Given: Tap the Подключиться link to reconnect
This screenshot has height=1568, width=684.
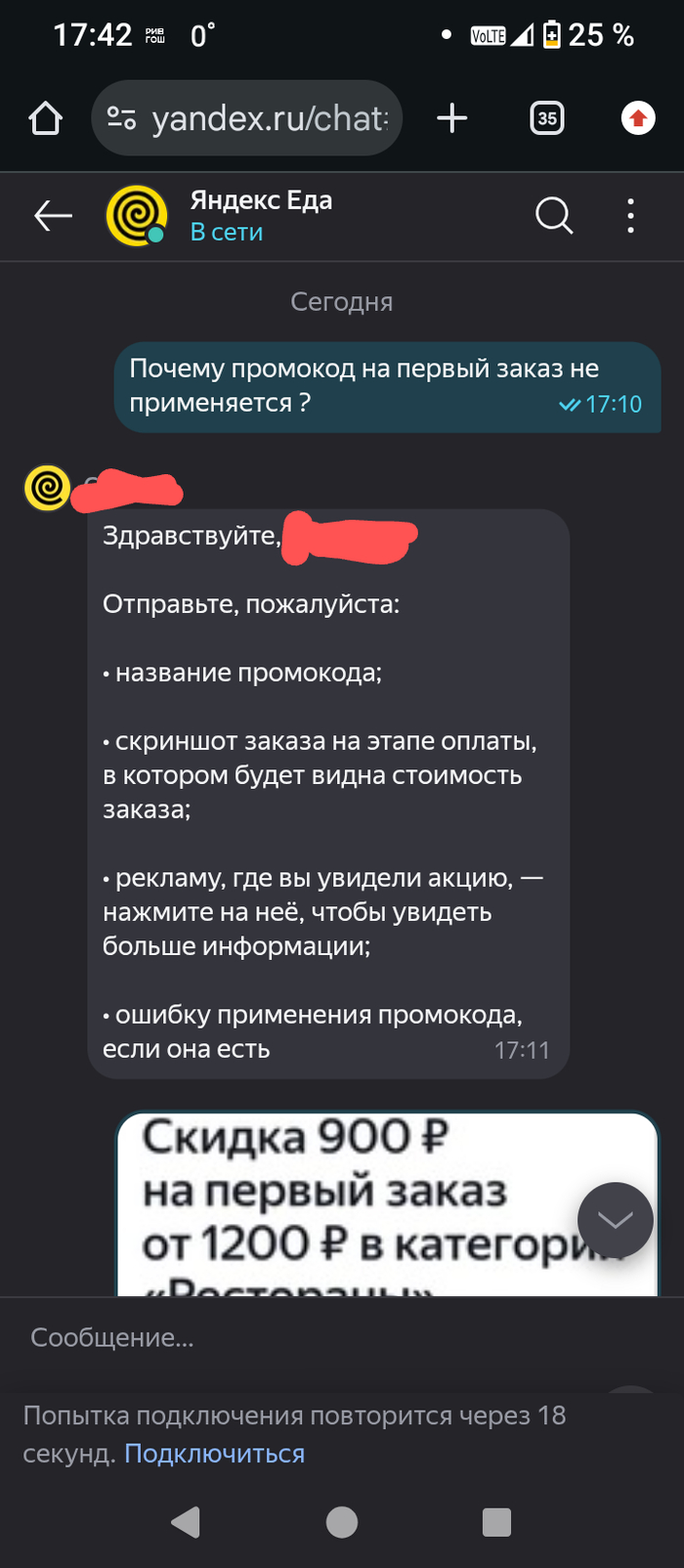Looking at the screenshot, I should [x=215, y=1454].
